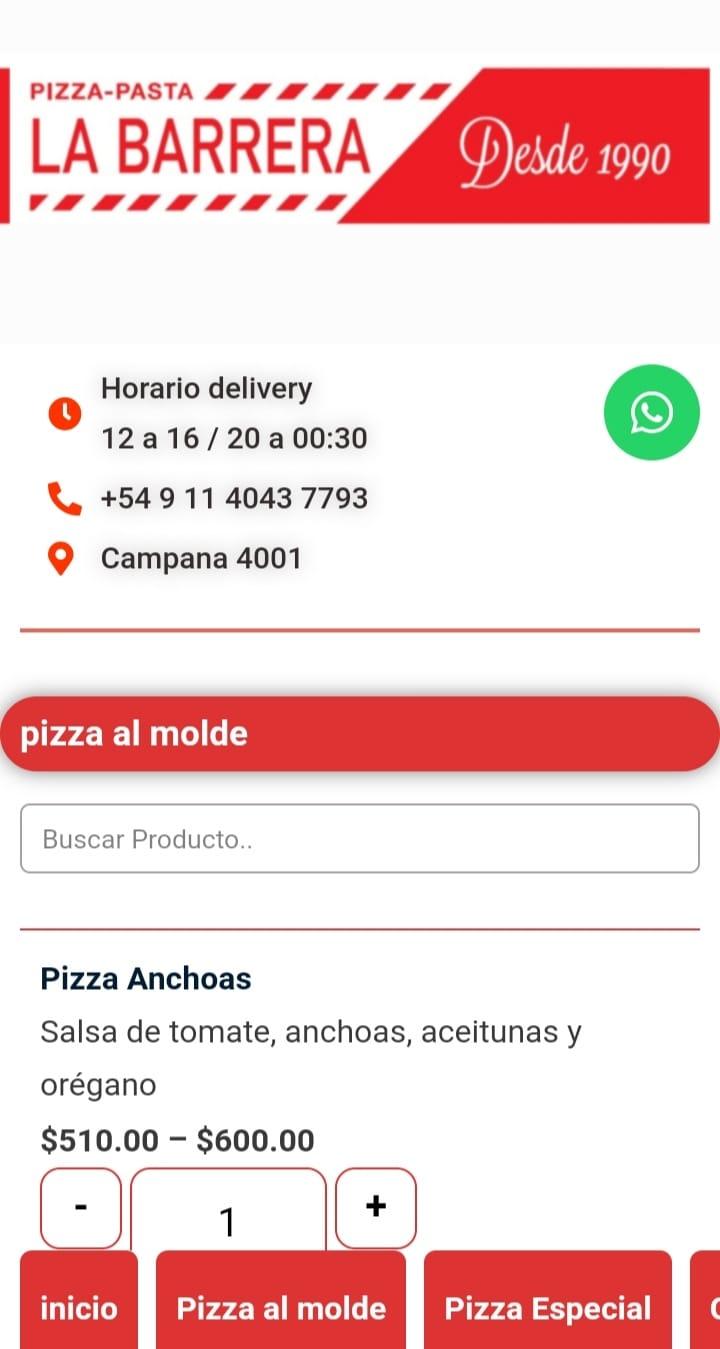Screen dimensions: 720x1349
Task: Open the WhatsApp chat button
Action: [652, 412]
